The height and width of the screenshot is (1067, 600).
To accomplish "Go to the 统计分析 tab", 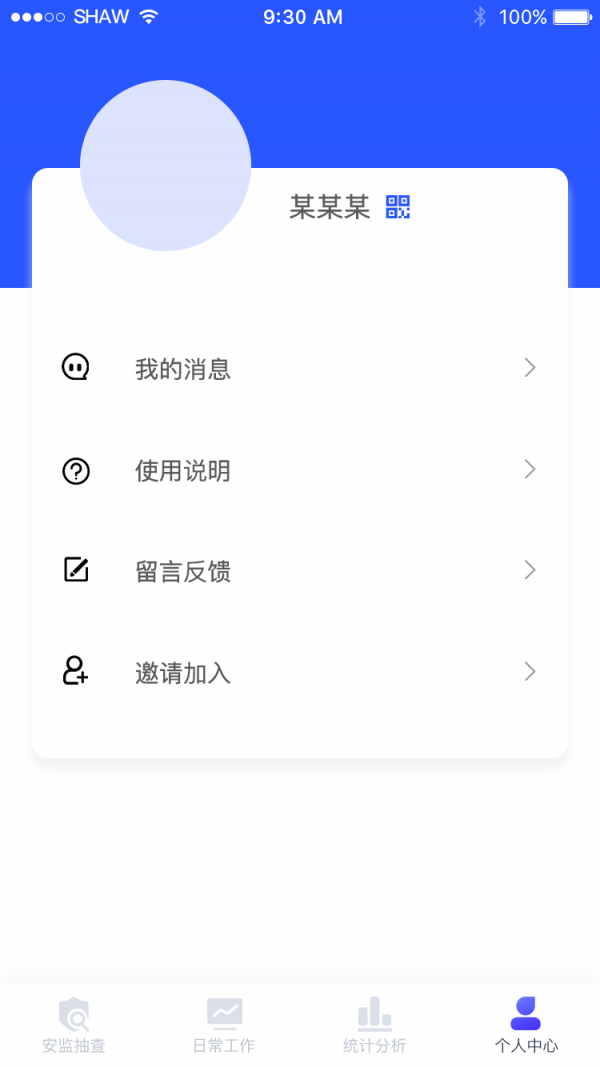I will pyautogui.click(x=375, y=1026).
